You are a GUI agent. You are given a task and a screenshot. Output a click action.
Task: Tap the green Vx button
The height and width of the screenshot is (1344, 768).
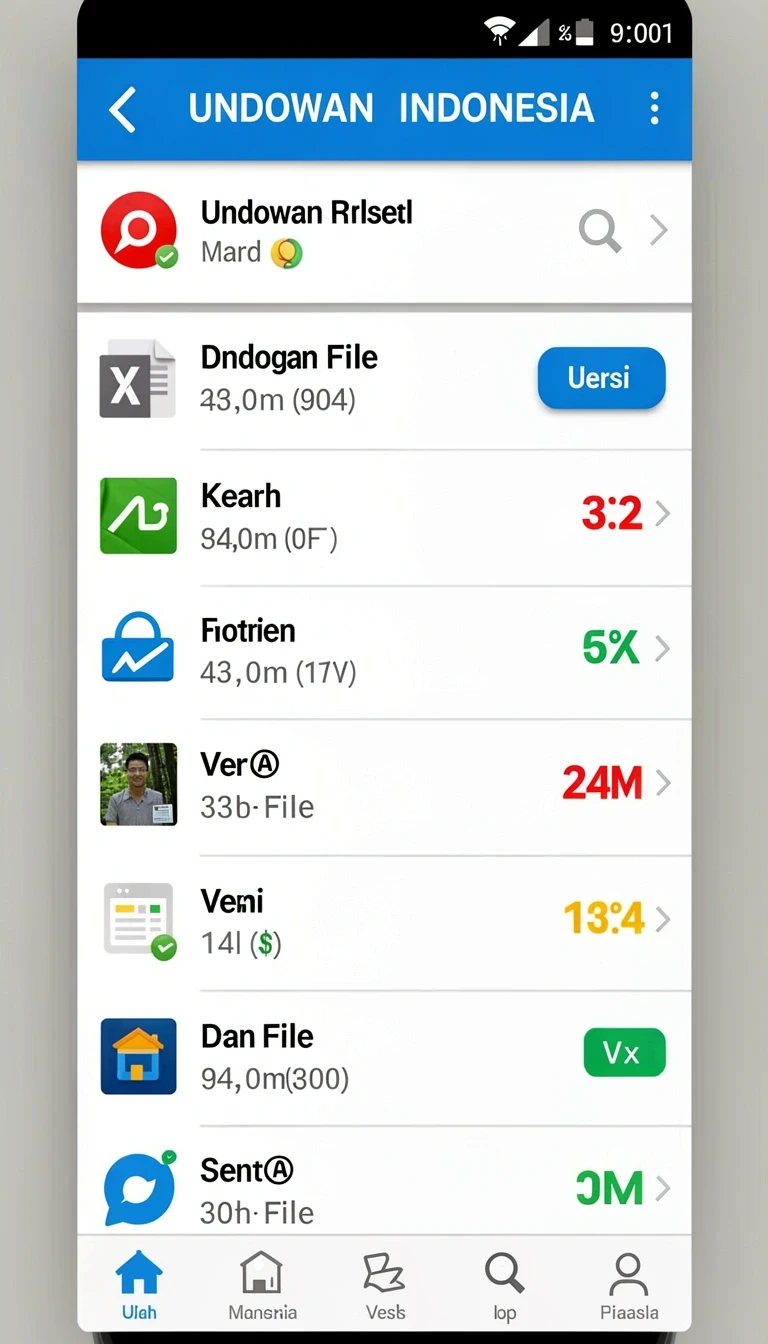click(x=624, y=1052)
